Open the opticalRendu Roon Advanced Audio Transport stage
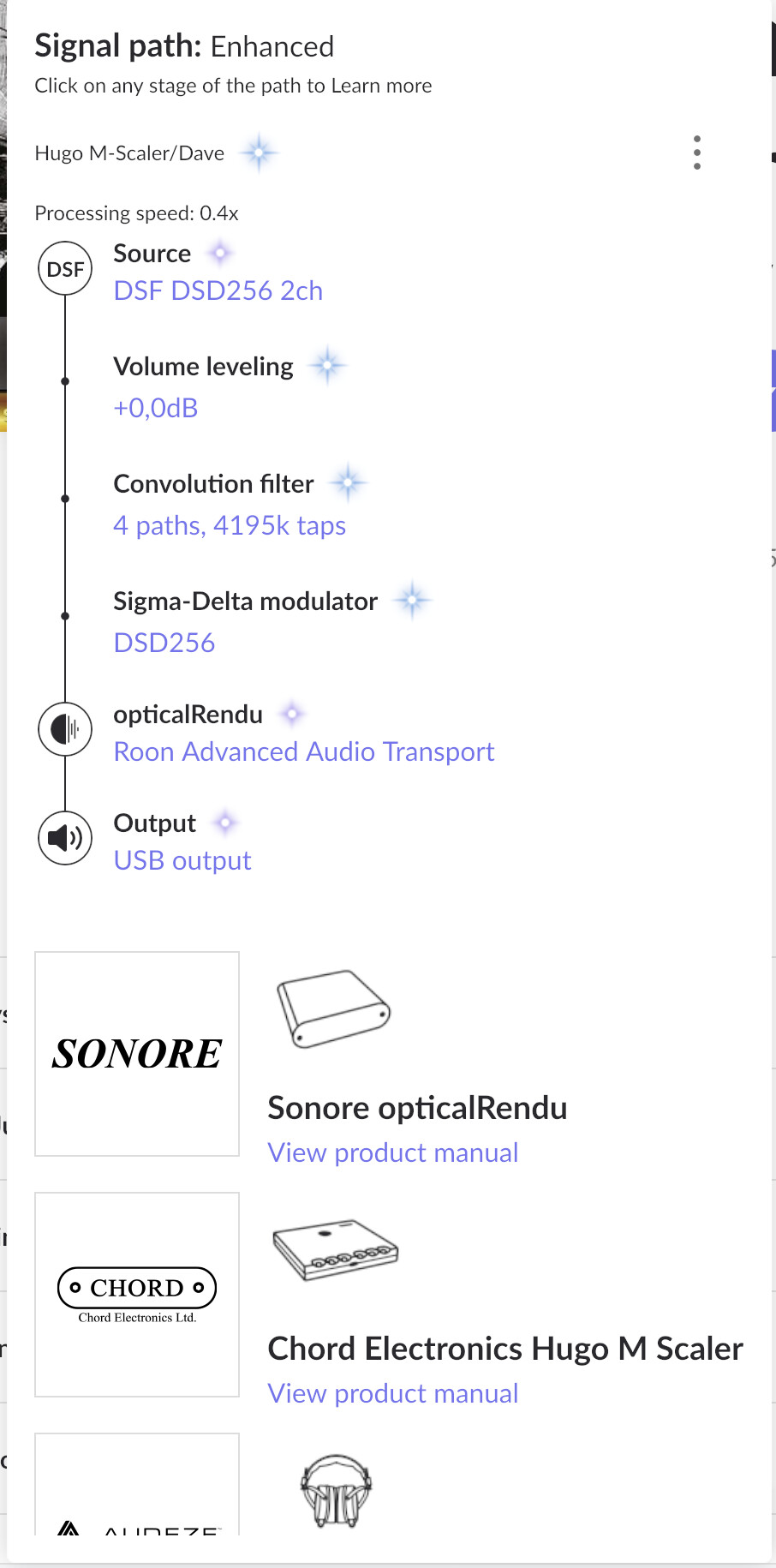 [304, 733]
